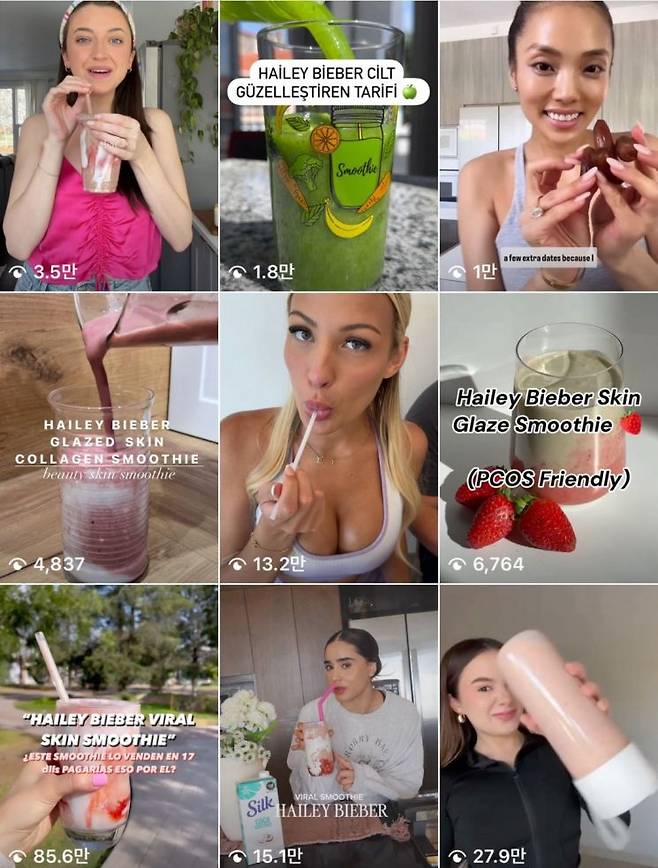This screenshot has height=868, width=658.
Task: Watch the Glazed Skin Collagen Smoothie video
Action: (108, 437)
